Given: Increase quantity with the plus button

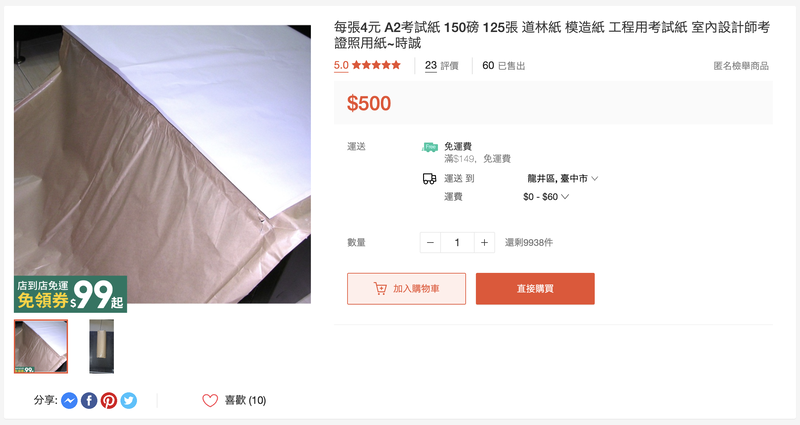Looking at the screenshot, I should pos(485,242).
